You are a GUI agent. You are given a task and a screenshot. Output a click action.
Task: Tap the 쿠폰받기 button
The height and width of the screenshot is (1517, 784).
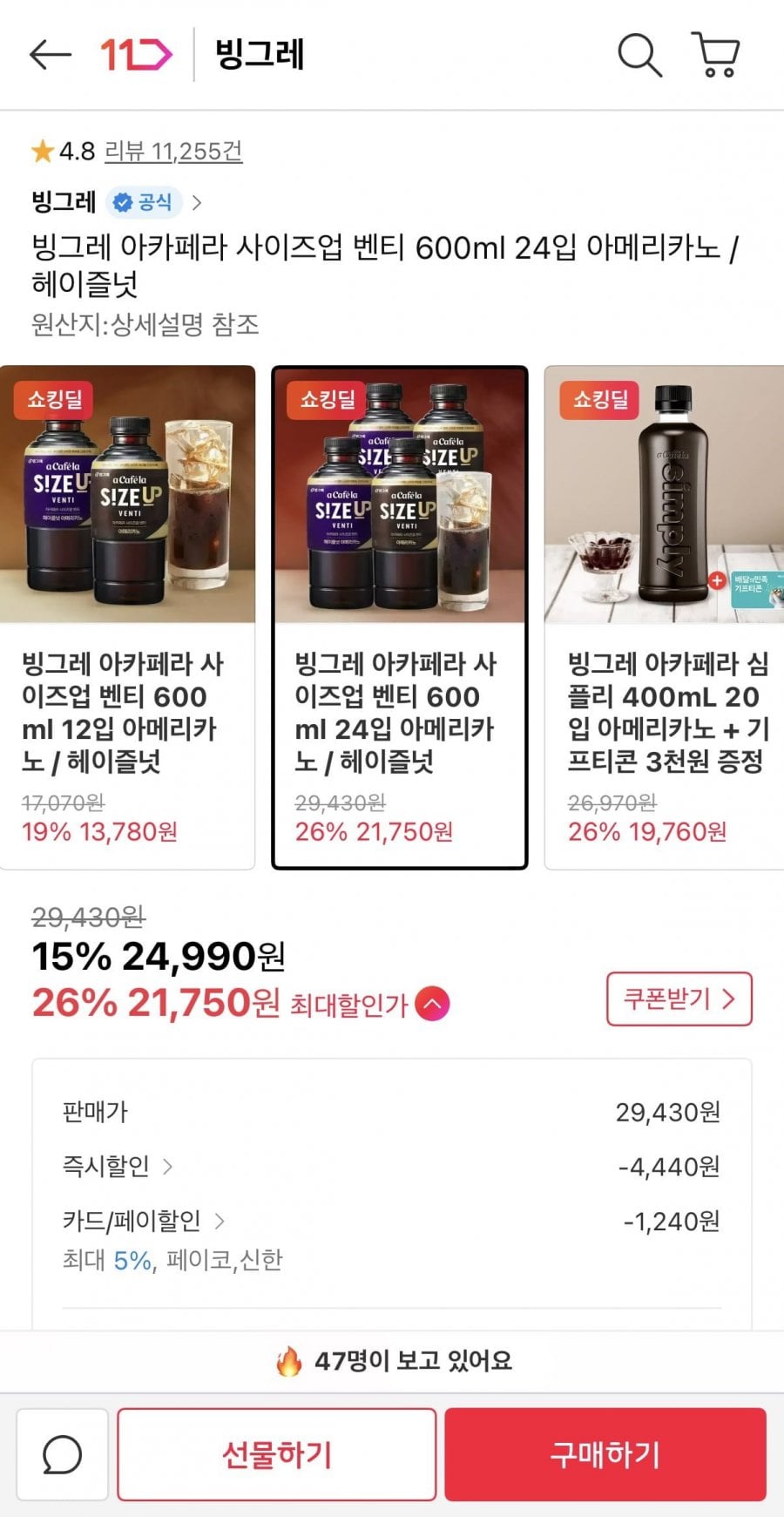click(x=679, y=999)
